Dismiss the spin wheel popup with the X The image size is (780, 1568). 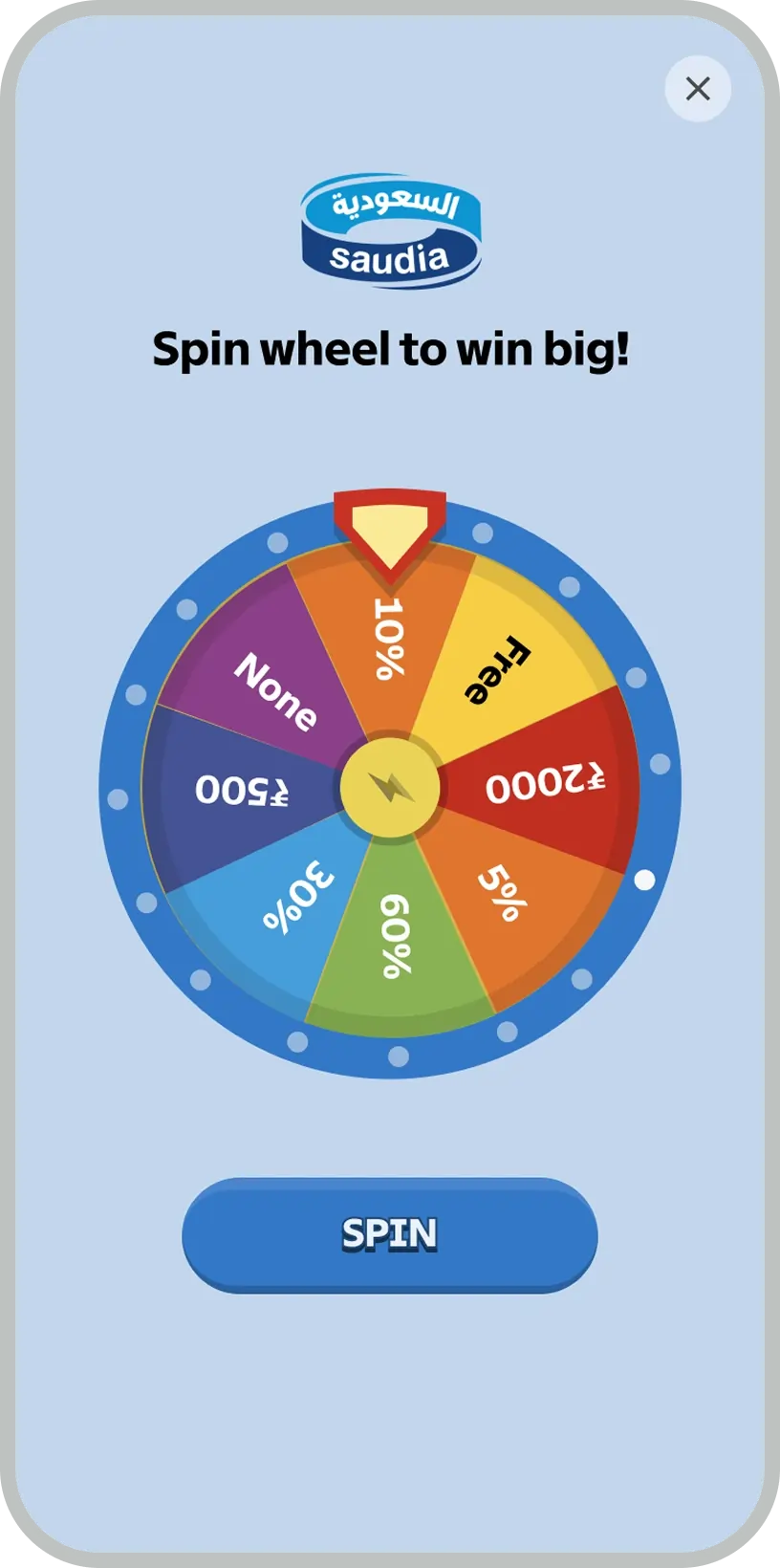click(x=698, y=88)
